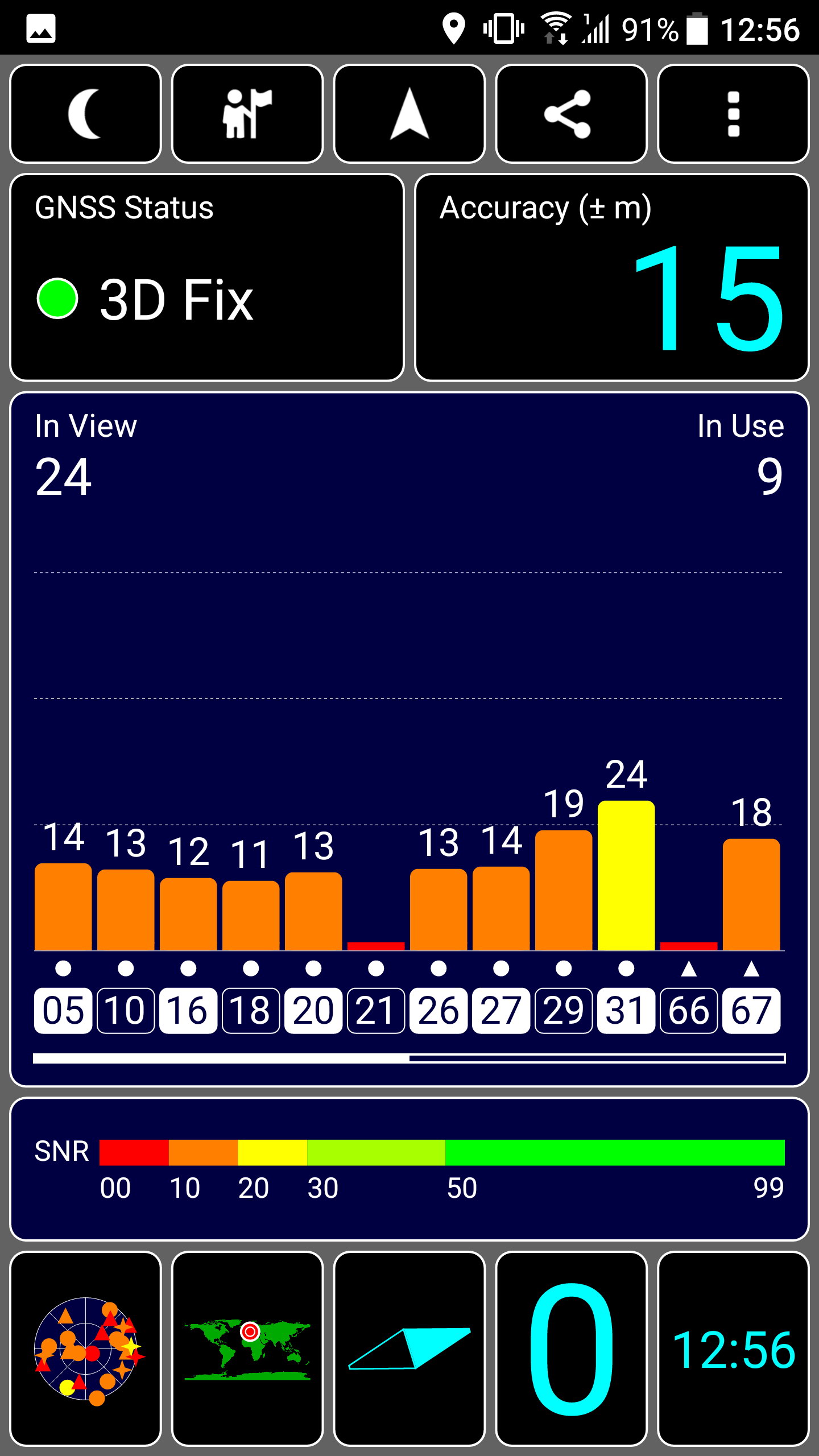
Task: Share the current location
Action: pyautogui.click(x=571, y=114)
